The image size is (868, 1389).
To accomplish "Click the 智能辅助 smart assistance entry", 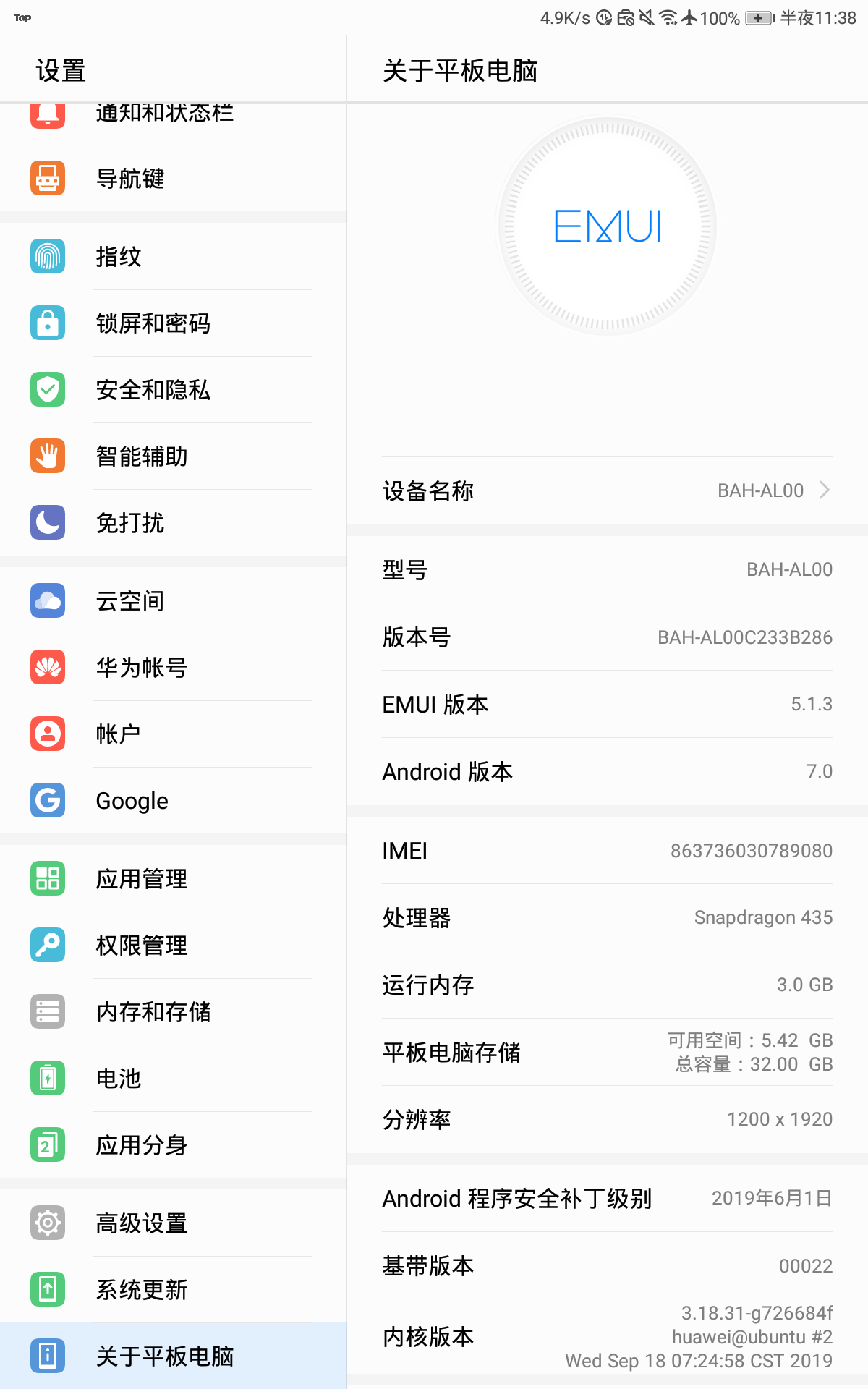I will (x=174, y=456).
